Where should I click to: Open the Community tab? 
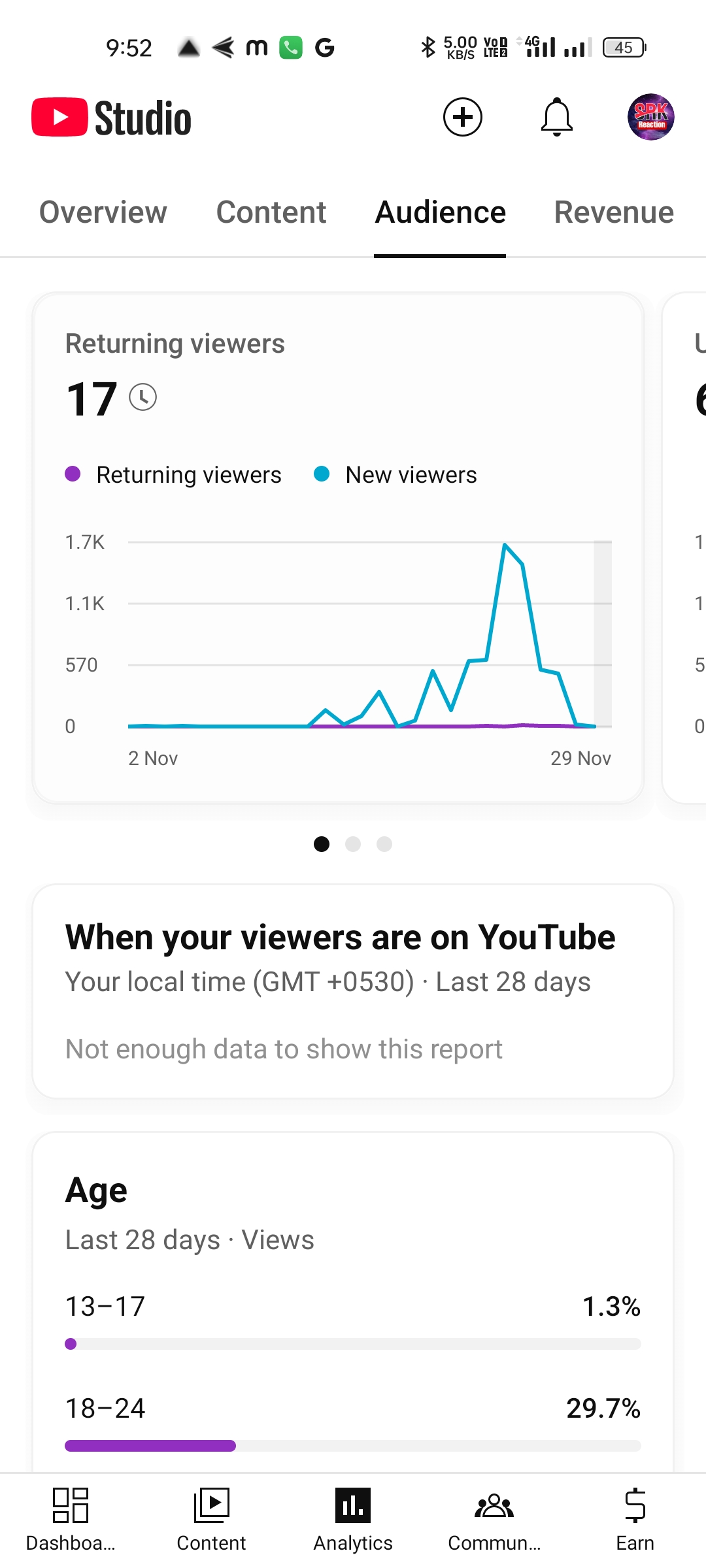tap(494, 1520)
